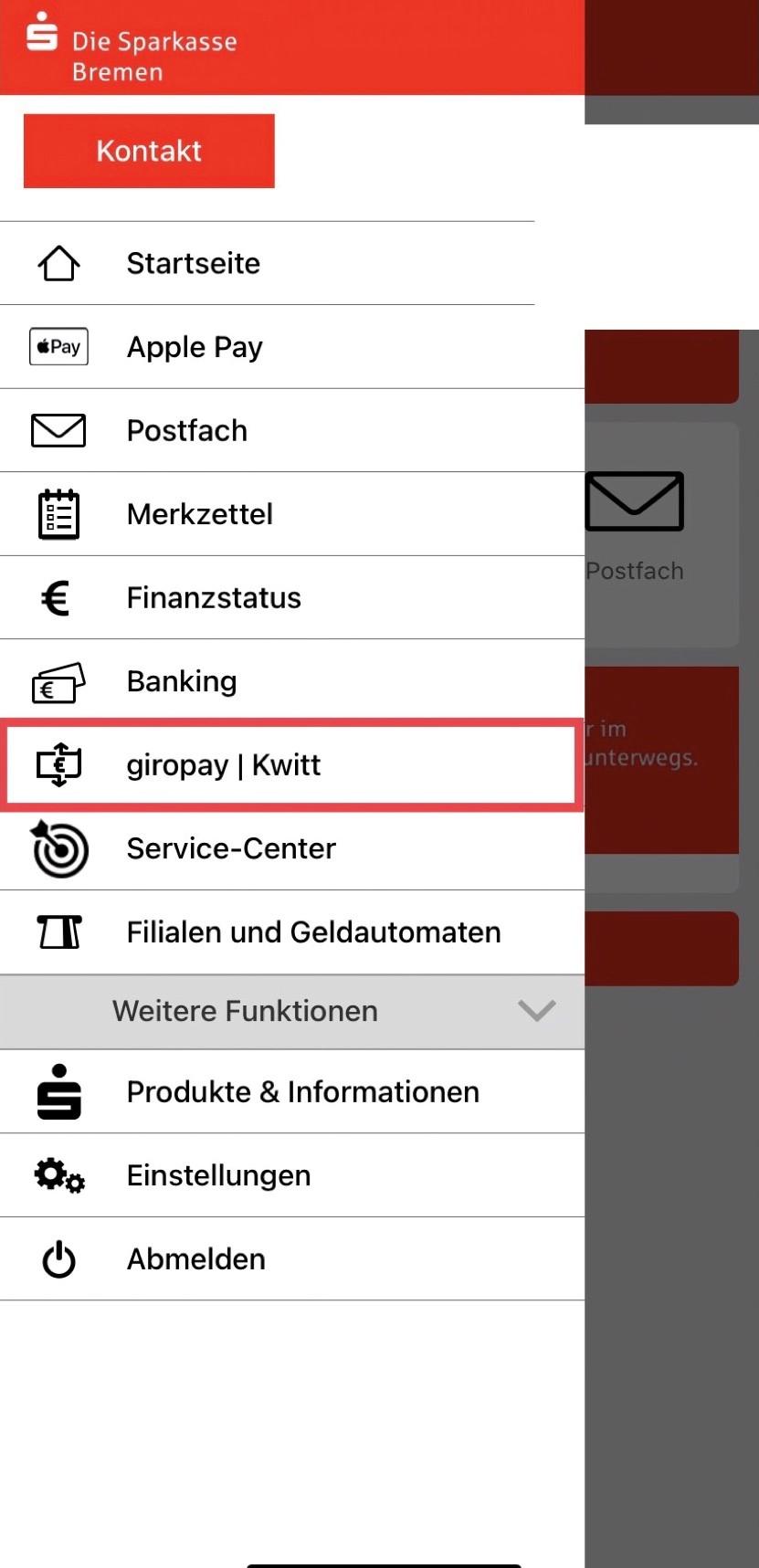Select the Banking menu item
759x1568 pixels.
[x=182, y=681]
